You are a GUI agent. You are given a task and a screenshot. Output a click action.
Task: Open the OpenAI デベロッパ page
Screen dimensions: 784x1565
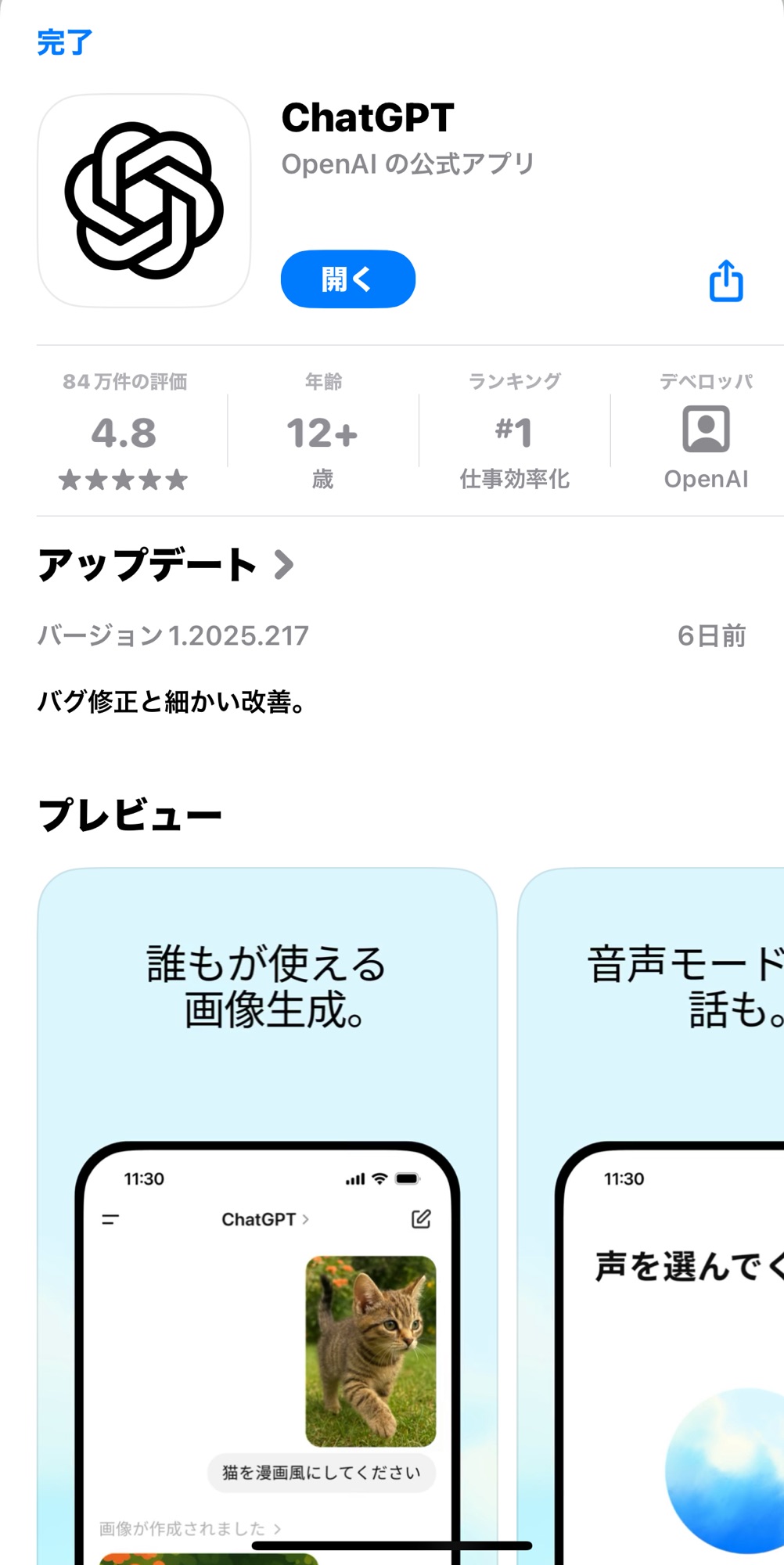coord(706,432)
